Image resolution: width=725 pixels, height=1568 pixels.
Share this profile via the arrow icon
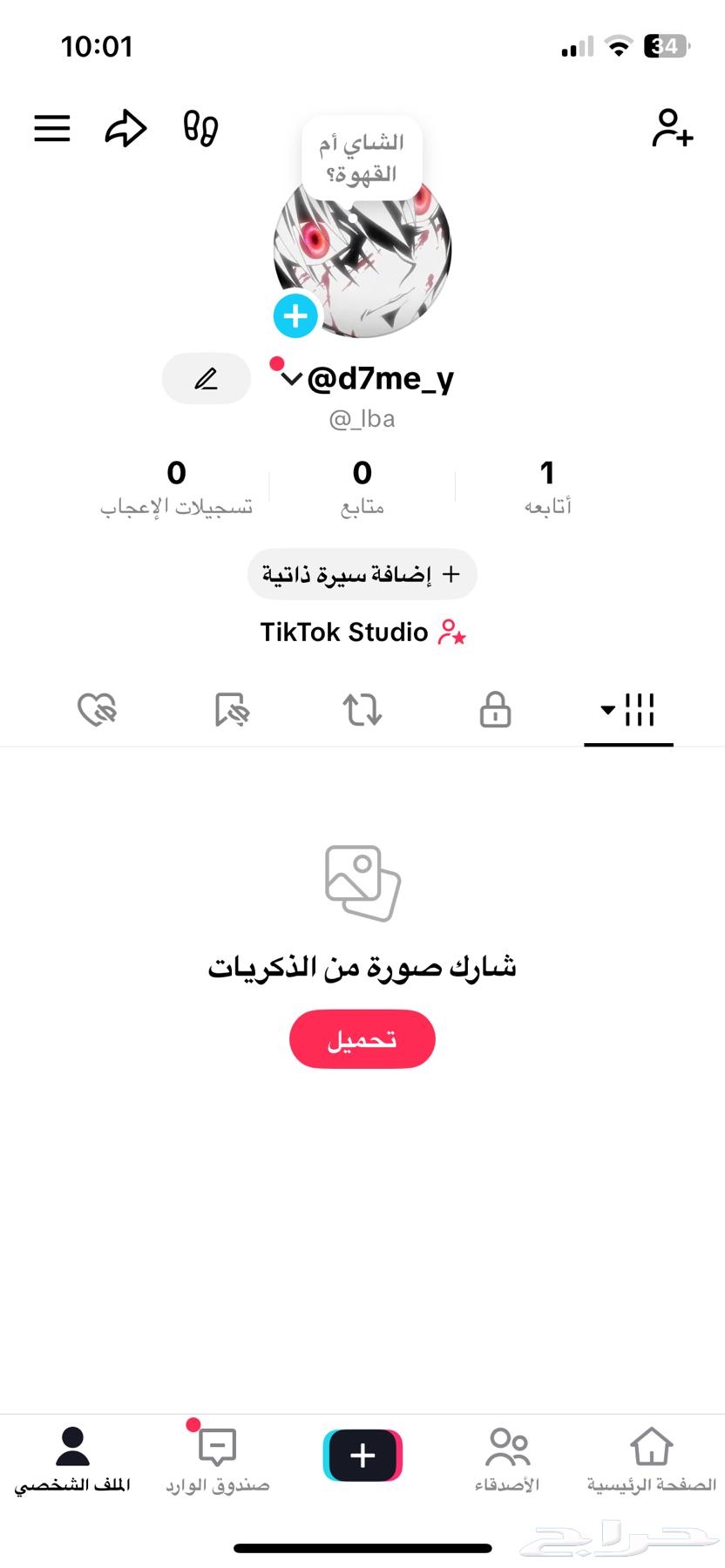click(125, 127)
